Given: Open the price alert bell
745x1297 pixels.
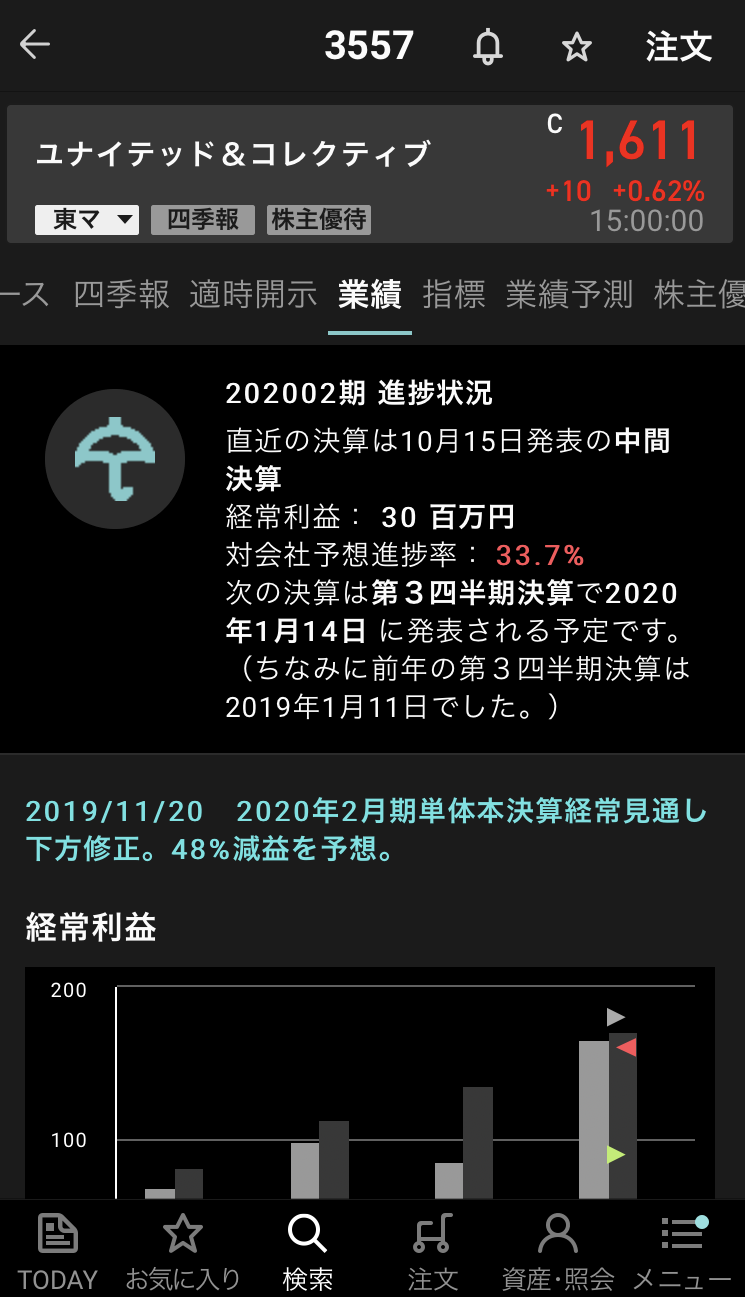Looking at the screenshot, I should coord(488,47).
